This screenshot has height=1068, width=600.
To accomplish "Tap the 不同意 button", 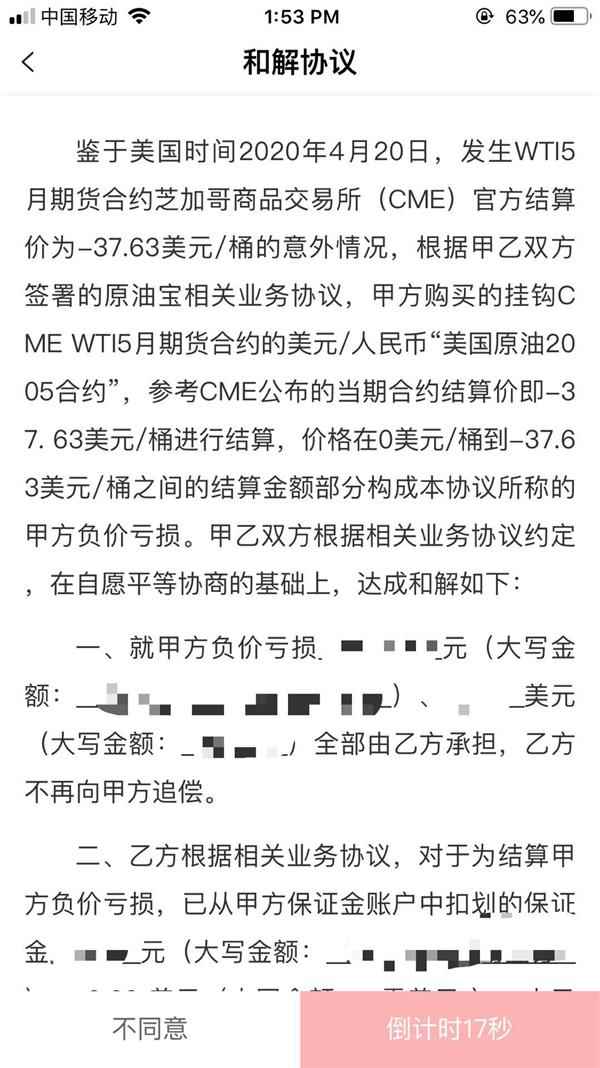I will pos(150,1028).
